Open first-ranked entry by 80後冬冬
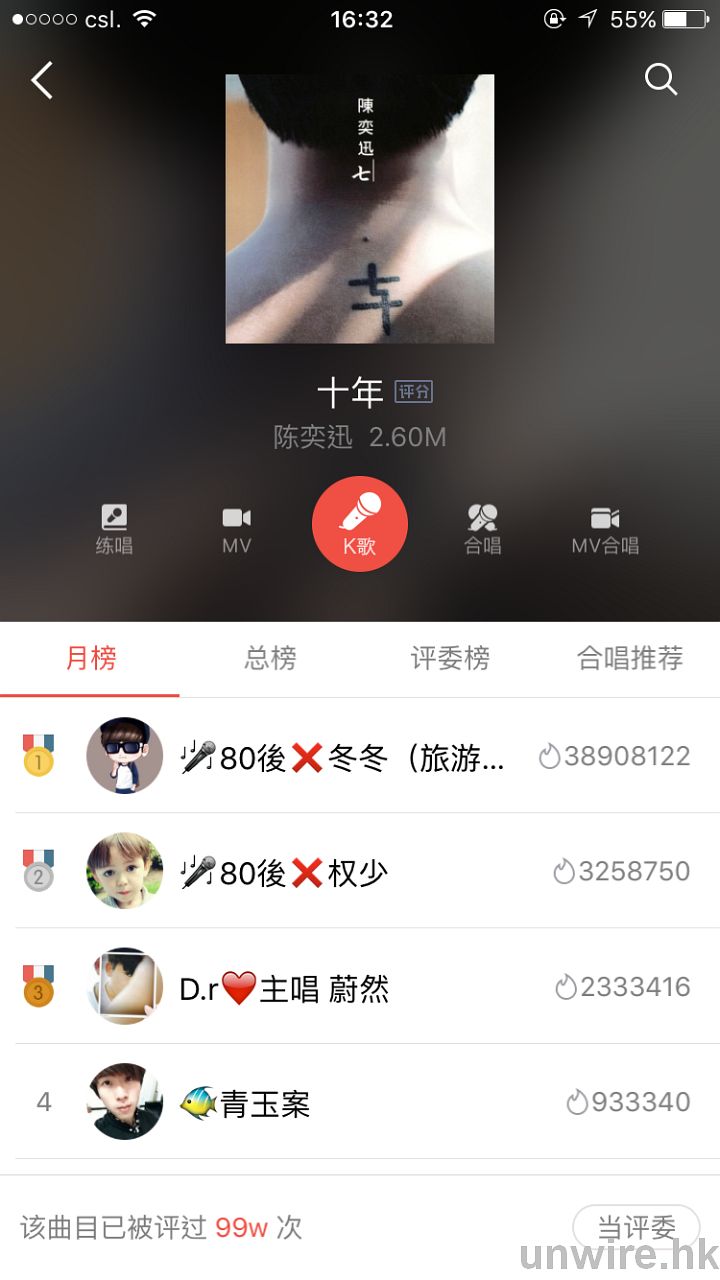This screenshot has height=1280, width=720. [360, 756]
